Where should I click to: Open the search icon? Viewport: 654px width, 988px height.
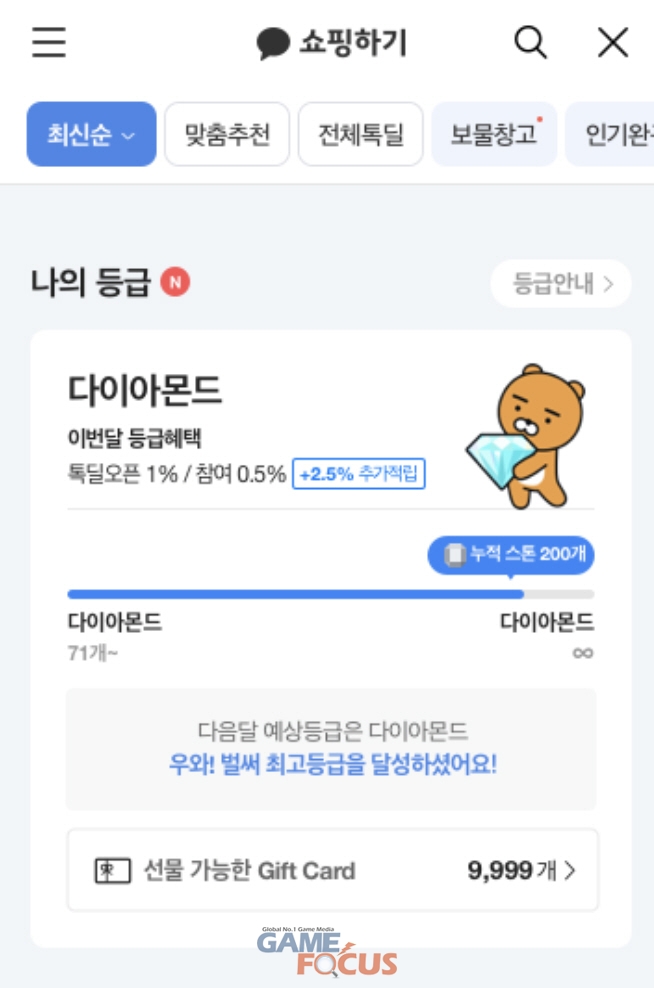[530, 43]
